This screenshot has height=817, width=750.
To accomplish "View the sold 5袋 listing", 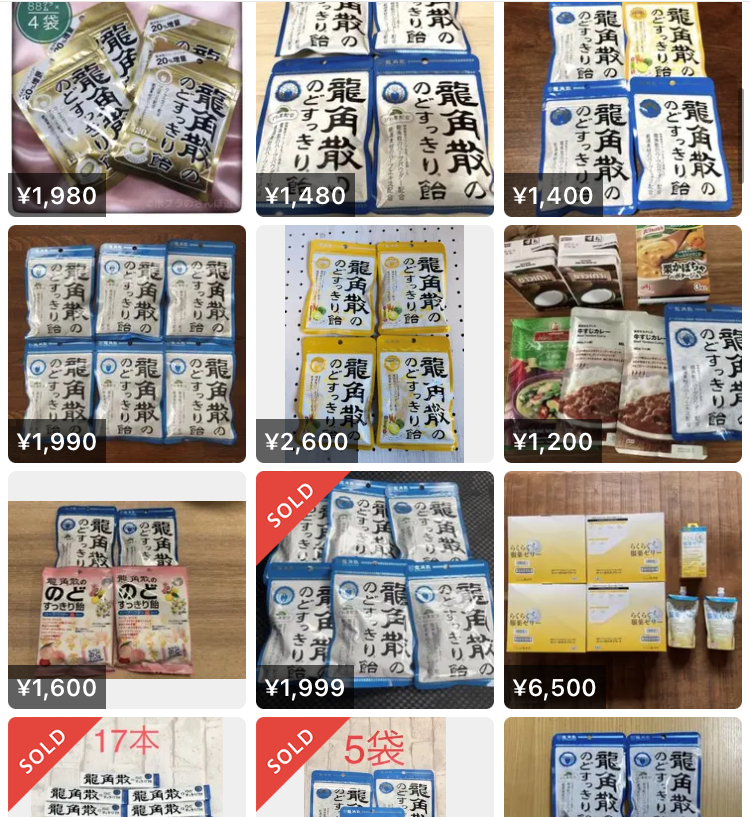I will 374,770.
